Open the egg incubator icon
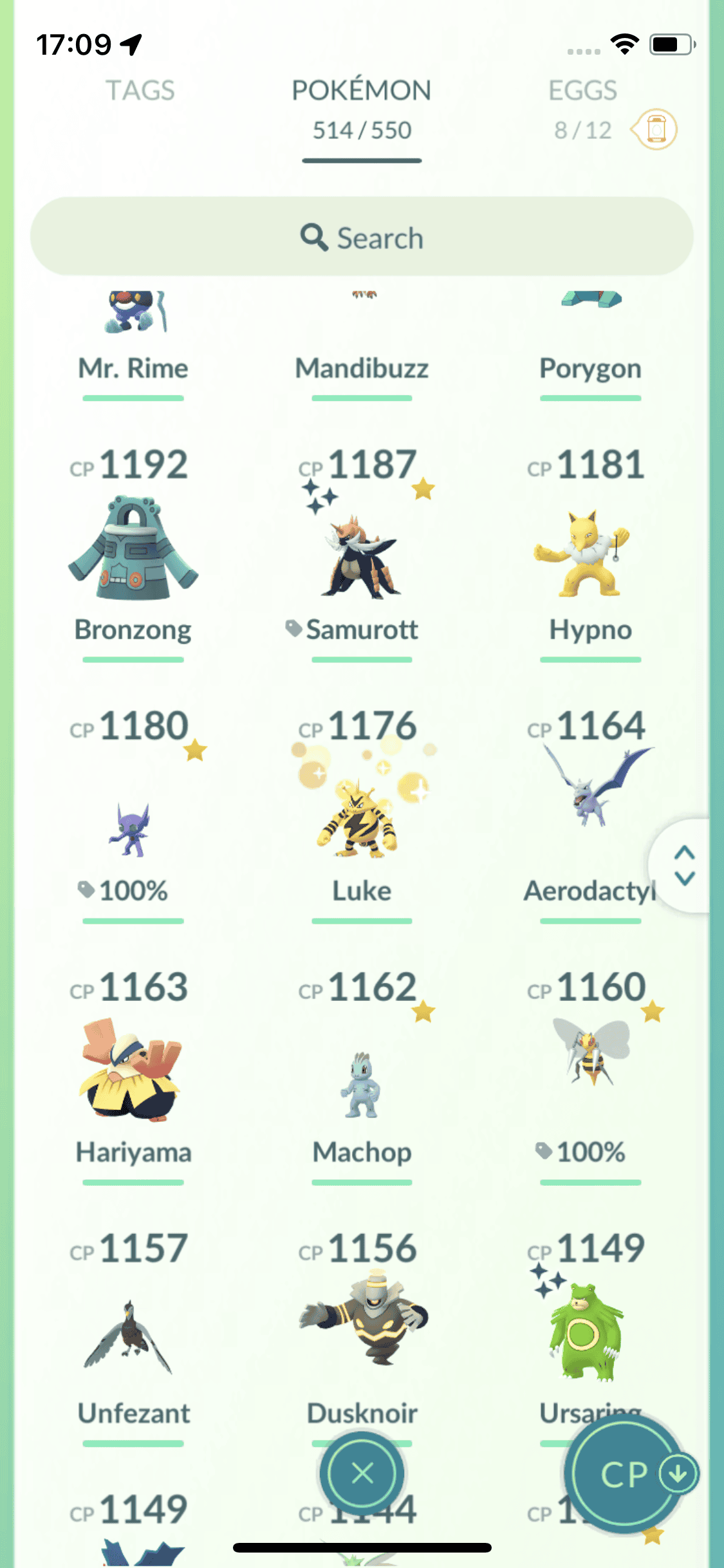 [x=654, y=129]
